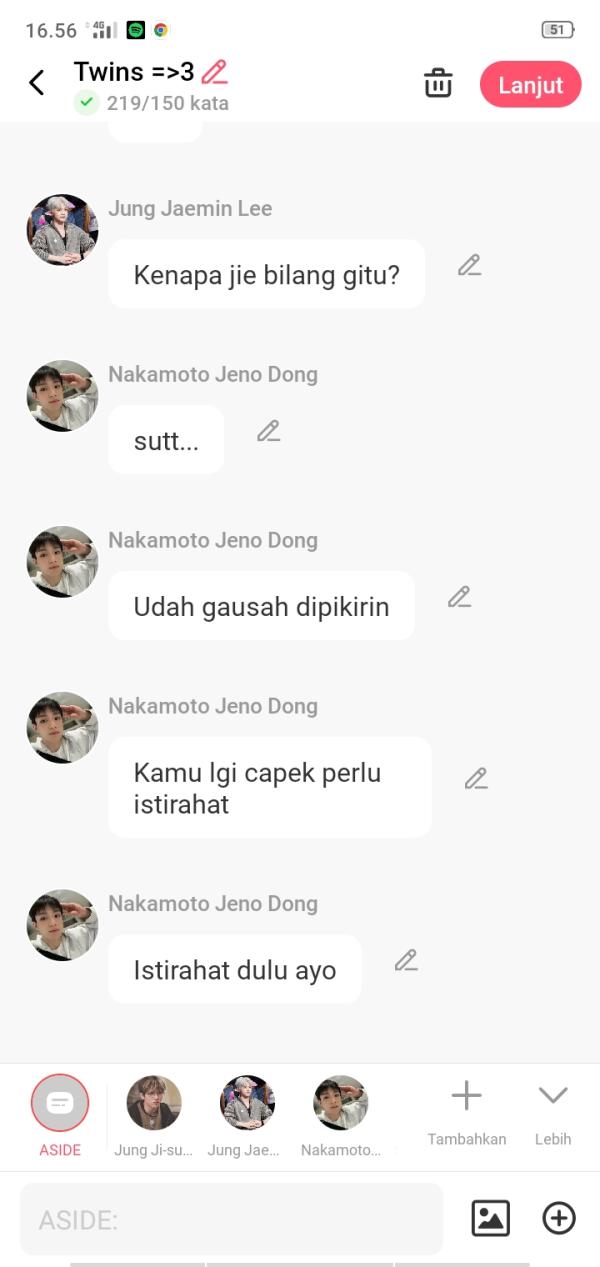This screenshot has height=1267, width=600.
Task: Open the bubble 'Kenapa jie bilang gitu?'
Action: tap(266, 274)
